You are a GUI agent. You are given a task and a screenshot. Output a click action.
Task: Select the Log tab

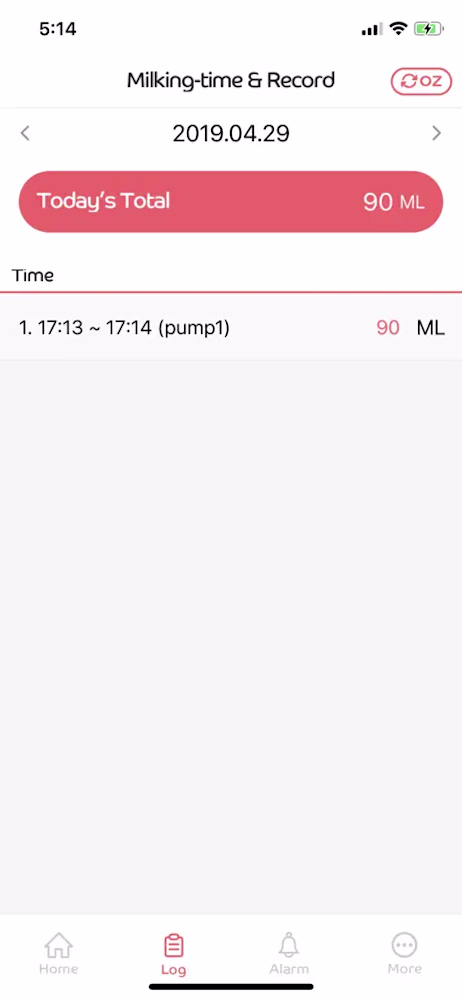[x=174, y=955]
